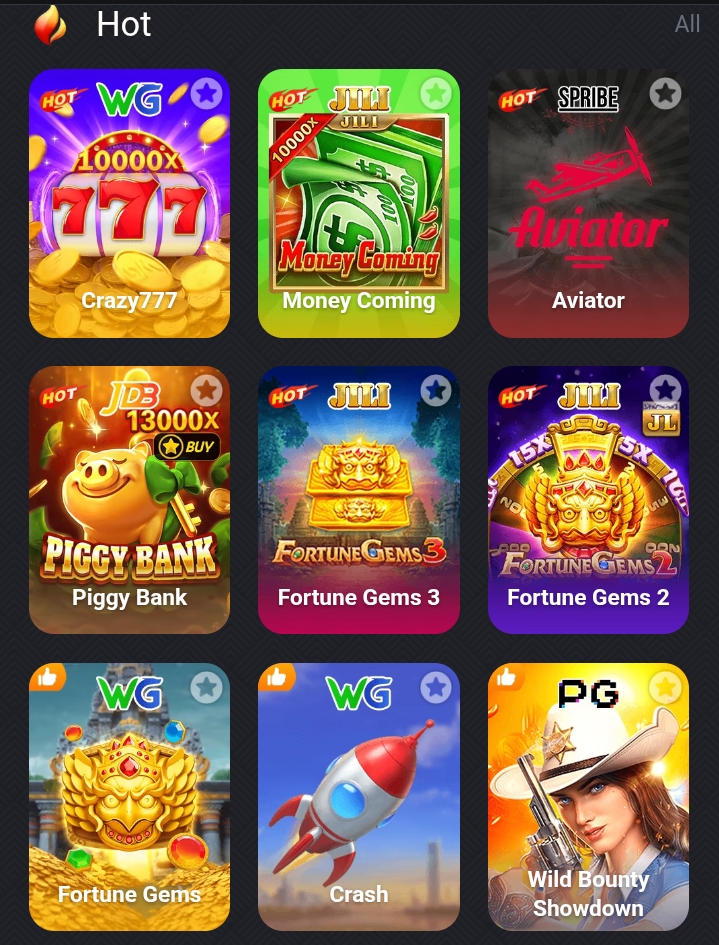Star the Piggy Bank game

pyautogui.click(x=206, y=390)
